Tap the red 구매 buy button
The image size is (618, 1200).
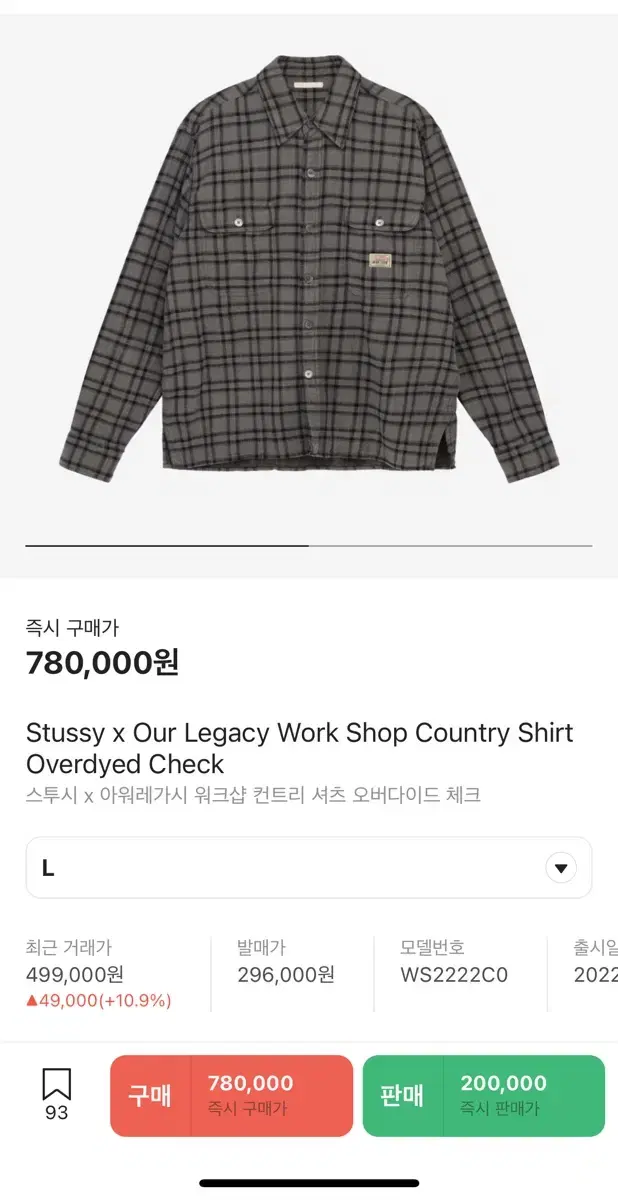coord(231,1095)
